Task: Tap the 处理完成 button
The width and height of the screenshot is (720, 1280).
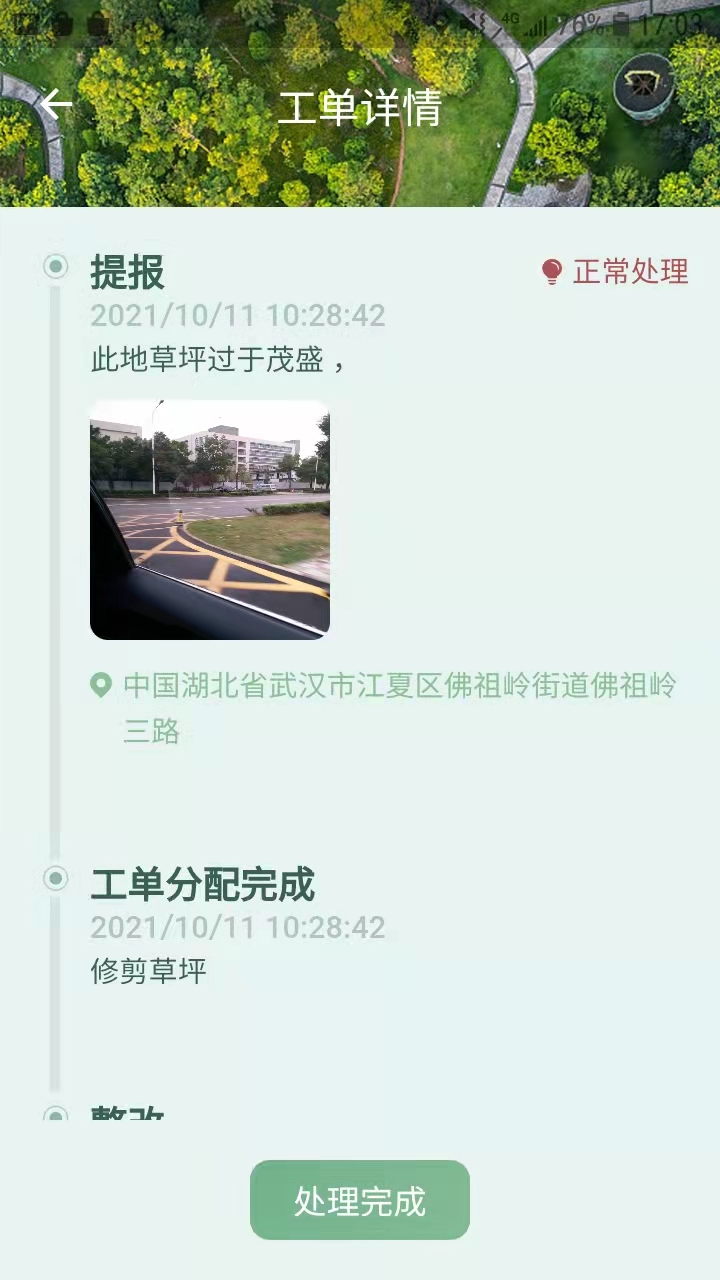Action: [x=360, y=1200]
